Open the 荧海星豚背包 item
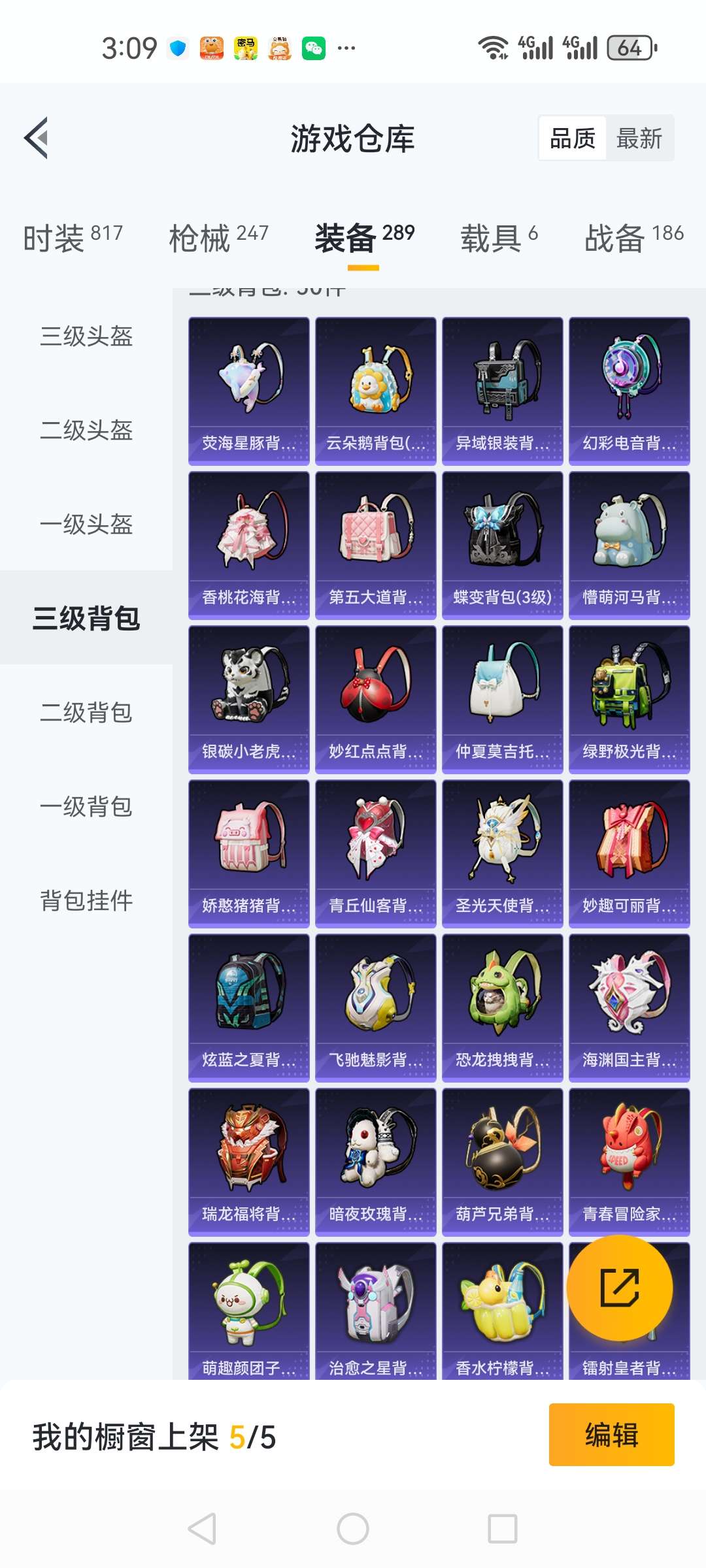The height and width of the screenshot is (1568, 706). [x=249, y=391]
